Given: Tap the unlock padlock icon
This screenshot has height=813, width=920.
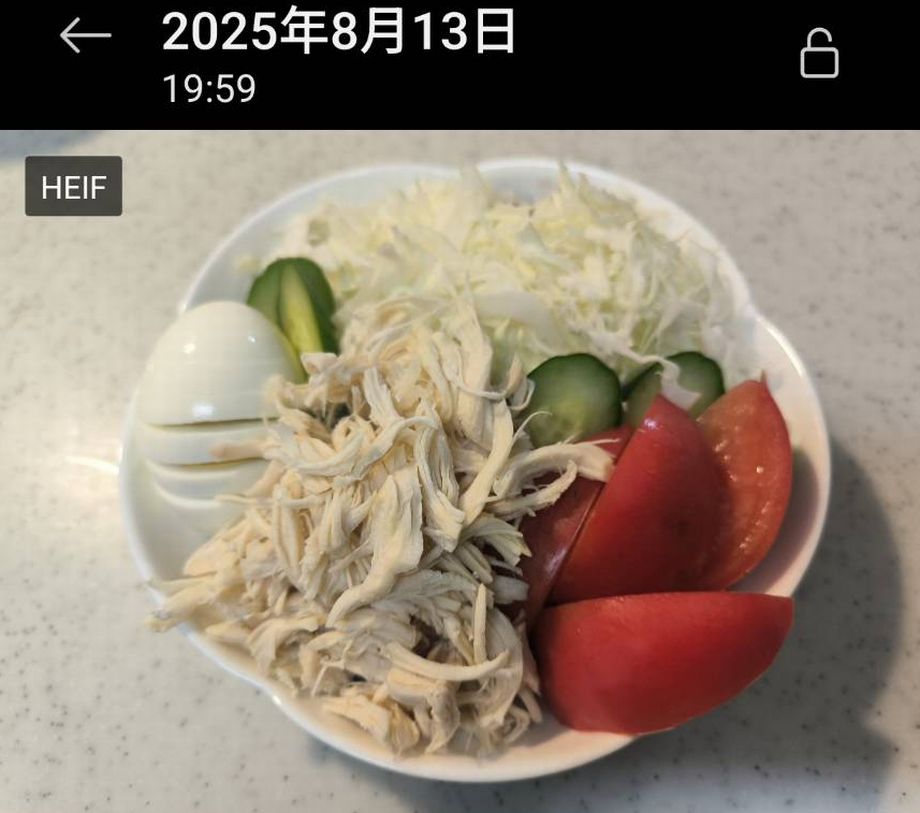Looking at the screenshot, I should tap(819, 54).
